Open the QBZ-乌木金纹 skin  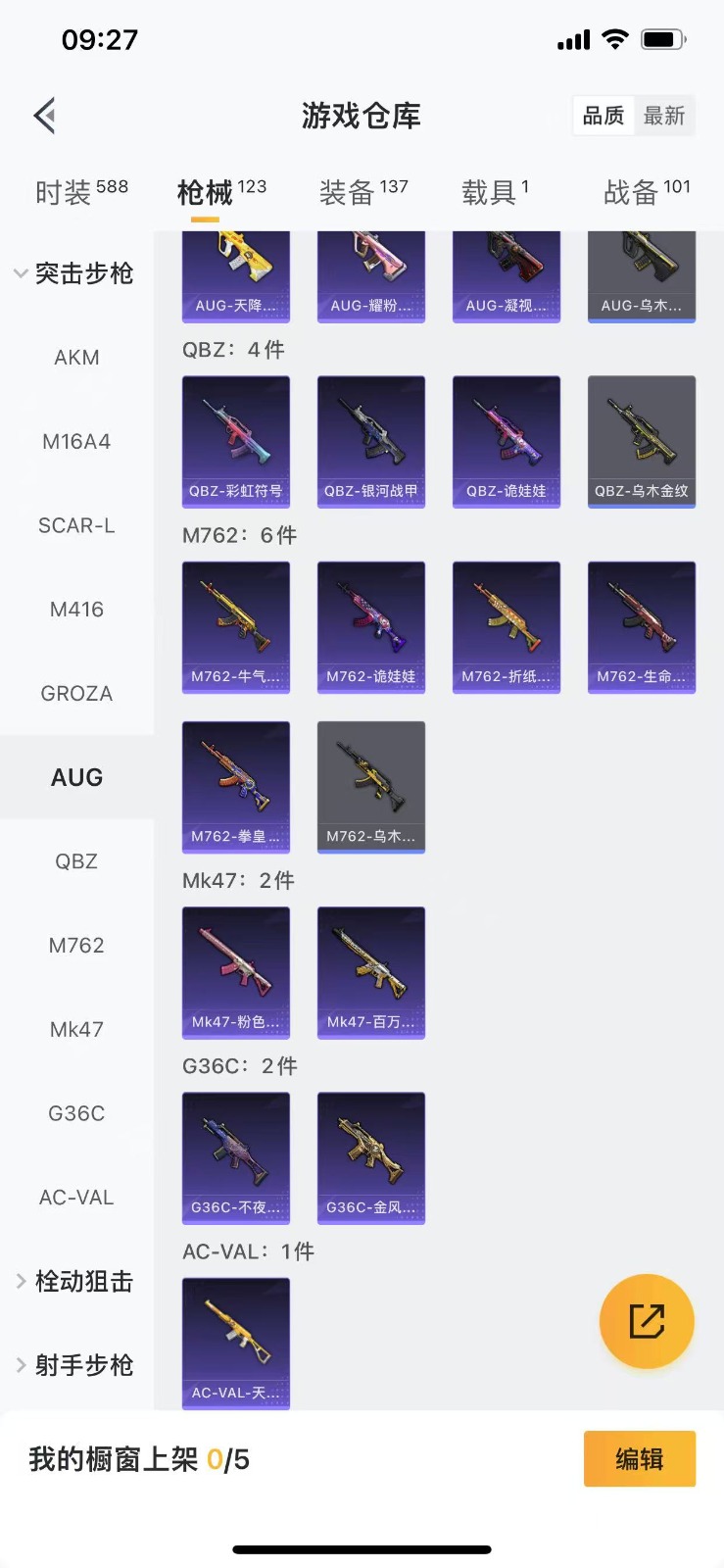tap(642, 441)
